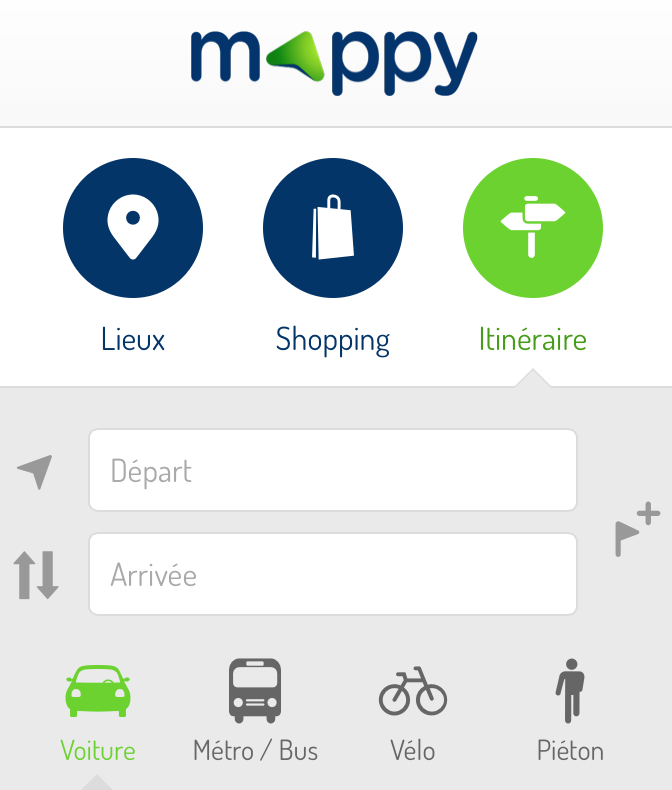Focus the Arrivée destination field

333,574
